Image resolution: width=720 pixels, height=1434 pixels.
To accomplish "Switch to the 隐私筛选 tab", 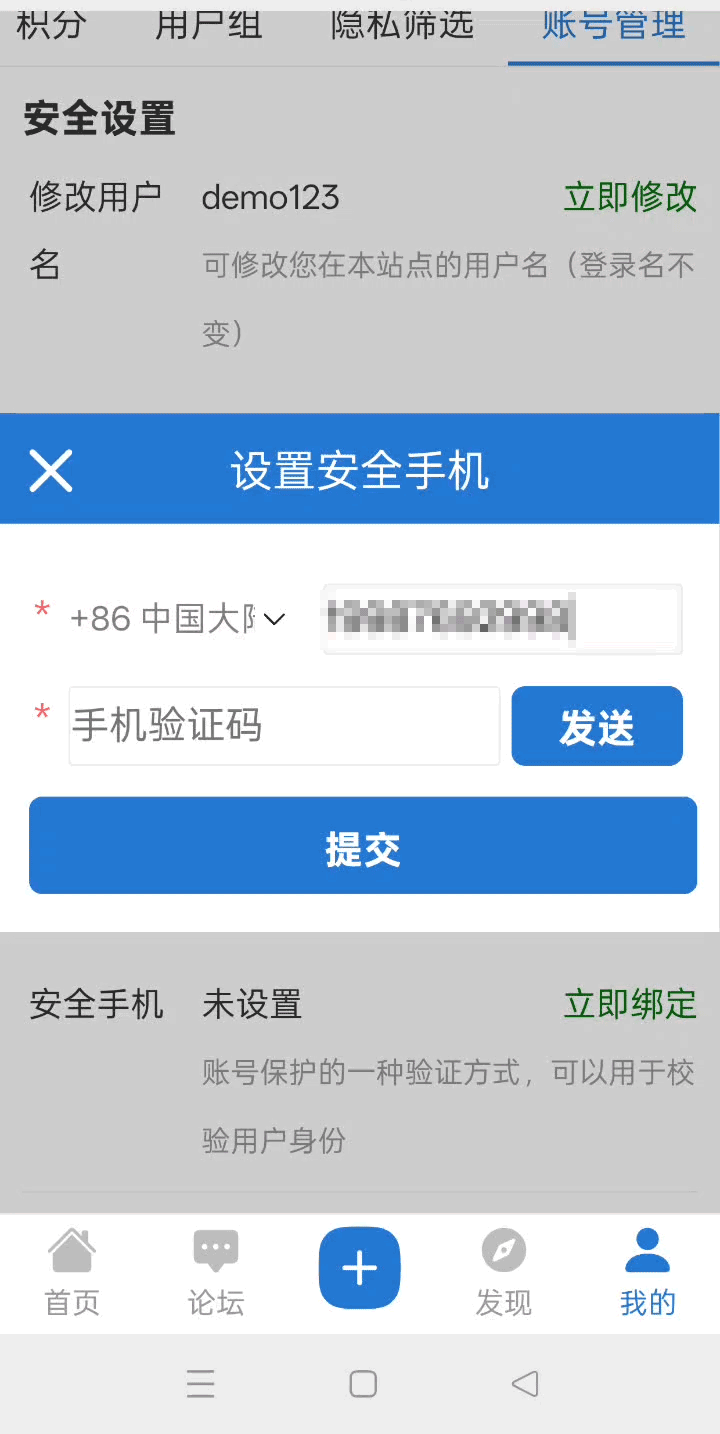I will tap(402, 26).
